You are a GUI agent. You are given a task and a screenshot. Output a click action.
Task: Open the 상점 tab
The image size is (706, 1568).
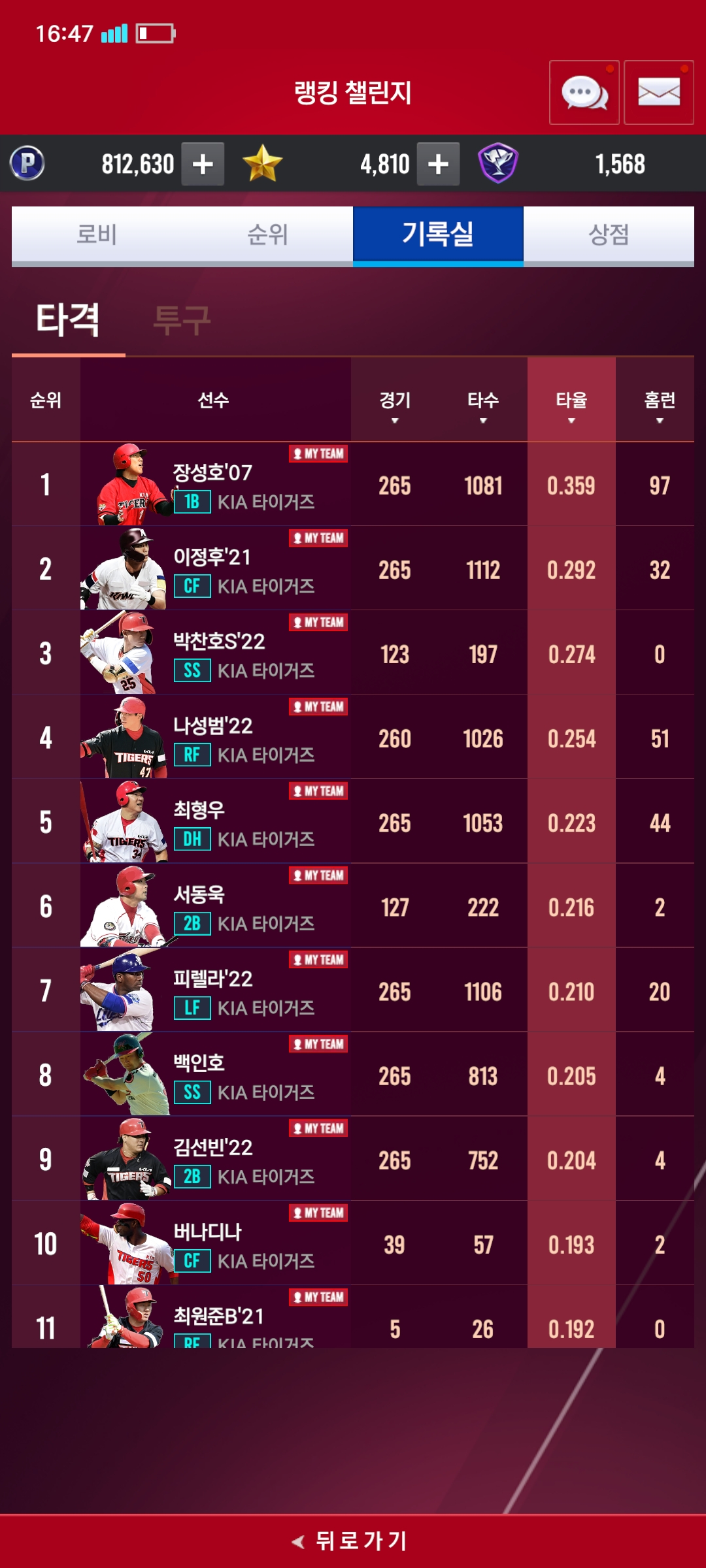(609, 235)
